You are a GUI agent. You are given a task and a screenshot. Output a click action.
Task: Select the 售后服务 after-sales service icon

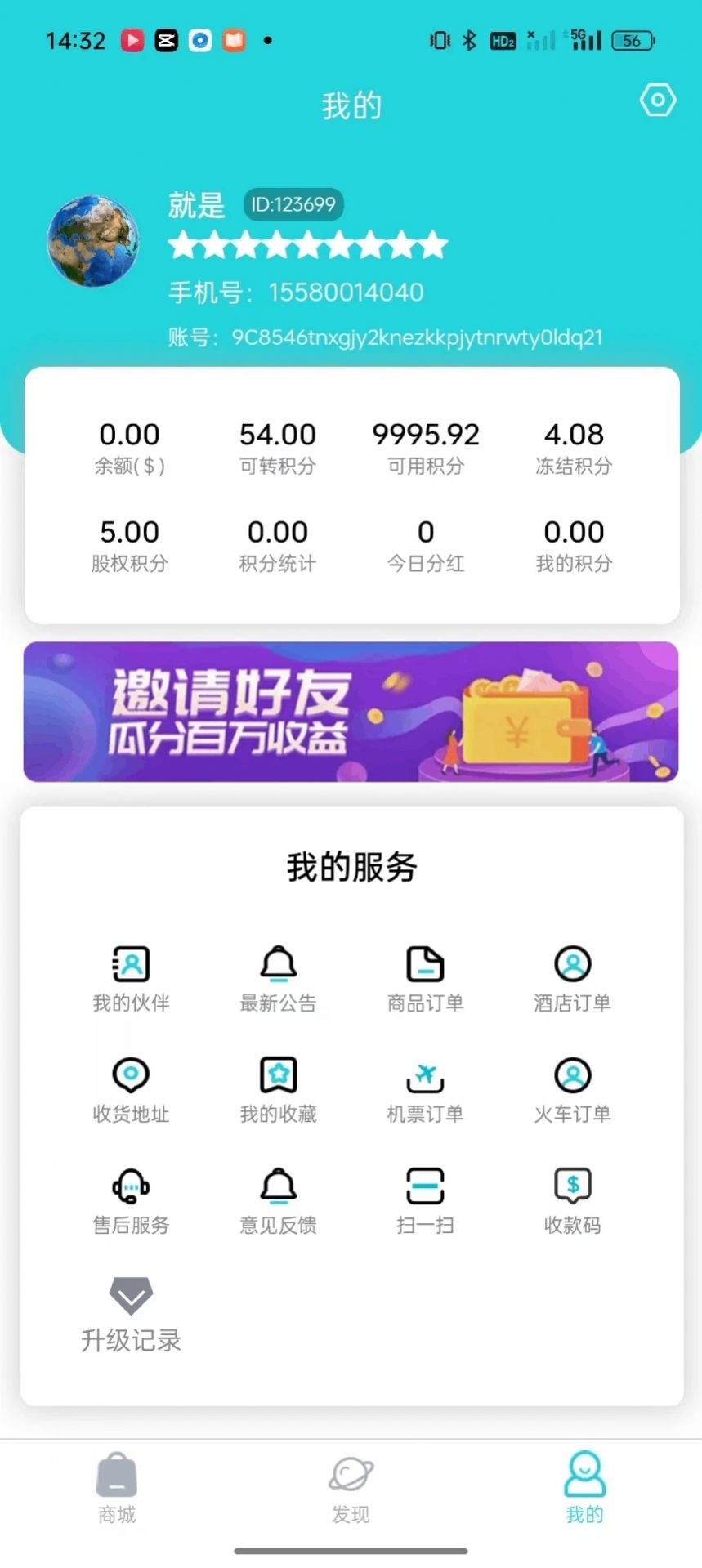click(130, 1197)
